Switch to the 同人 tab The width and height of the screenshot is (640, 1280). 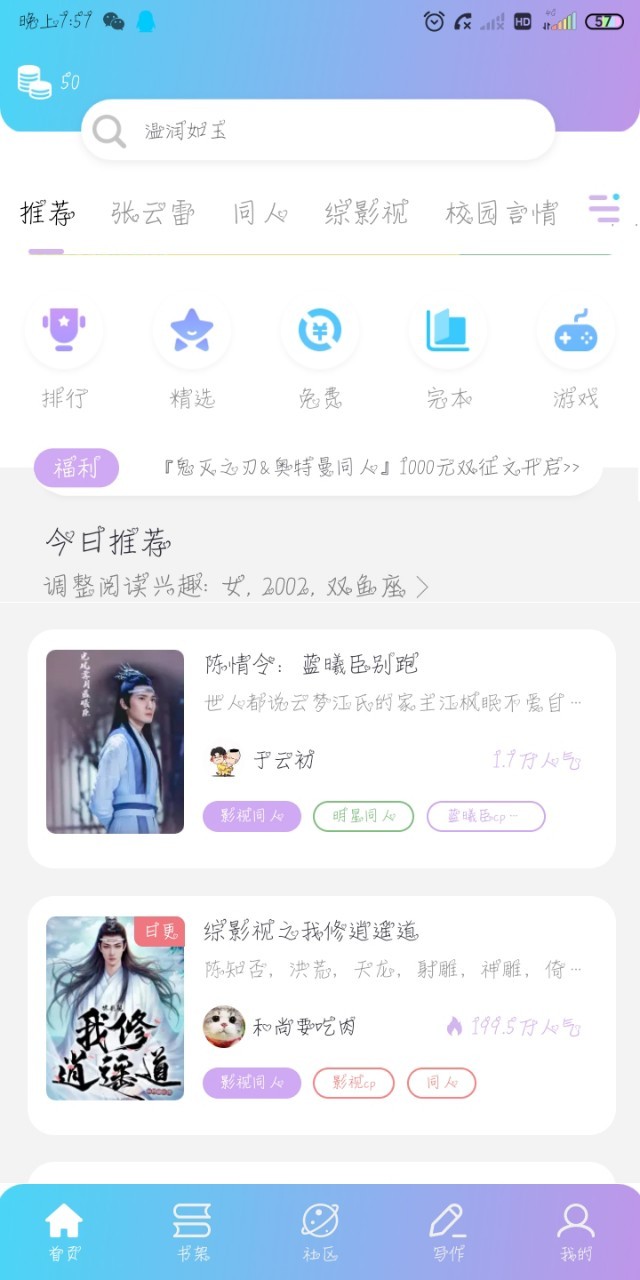260,212
